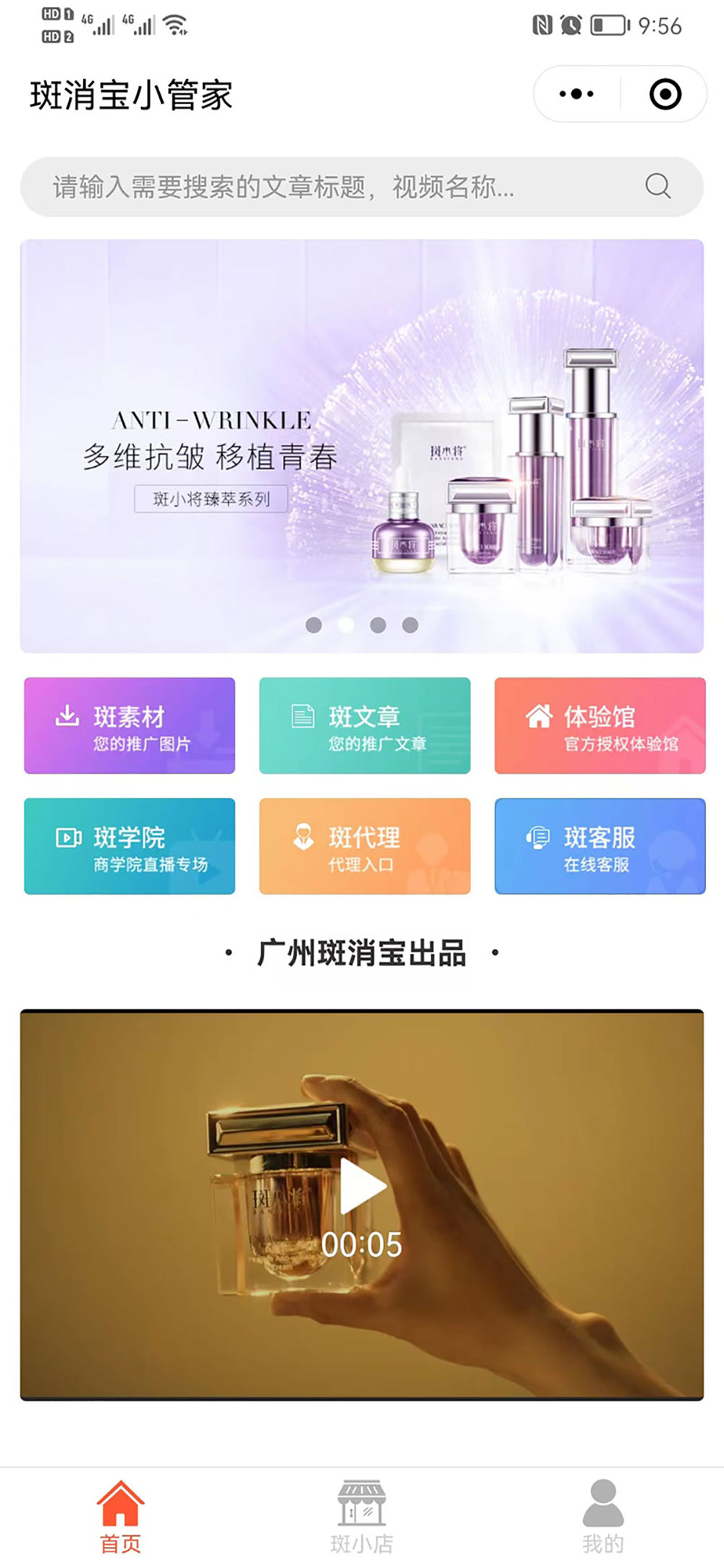Open 斑文章 promotional articles
Image resolution: width=724 pixels, height=1568 pixels.
click(x=365, y=725)
